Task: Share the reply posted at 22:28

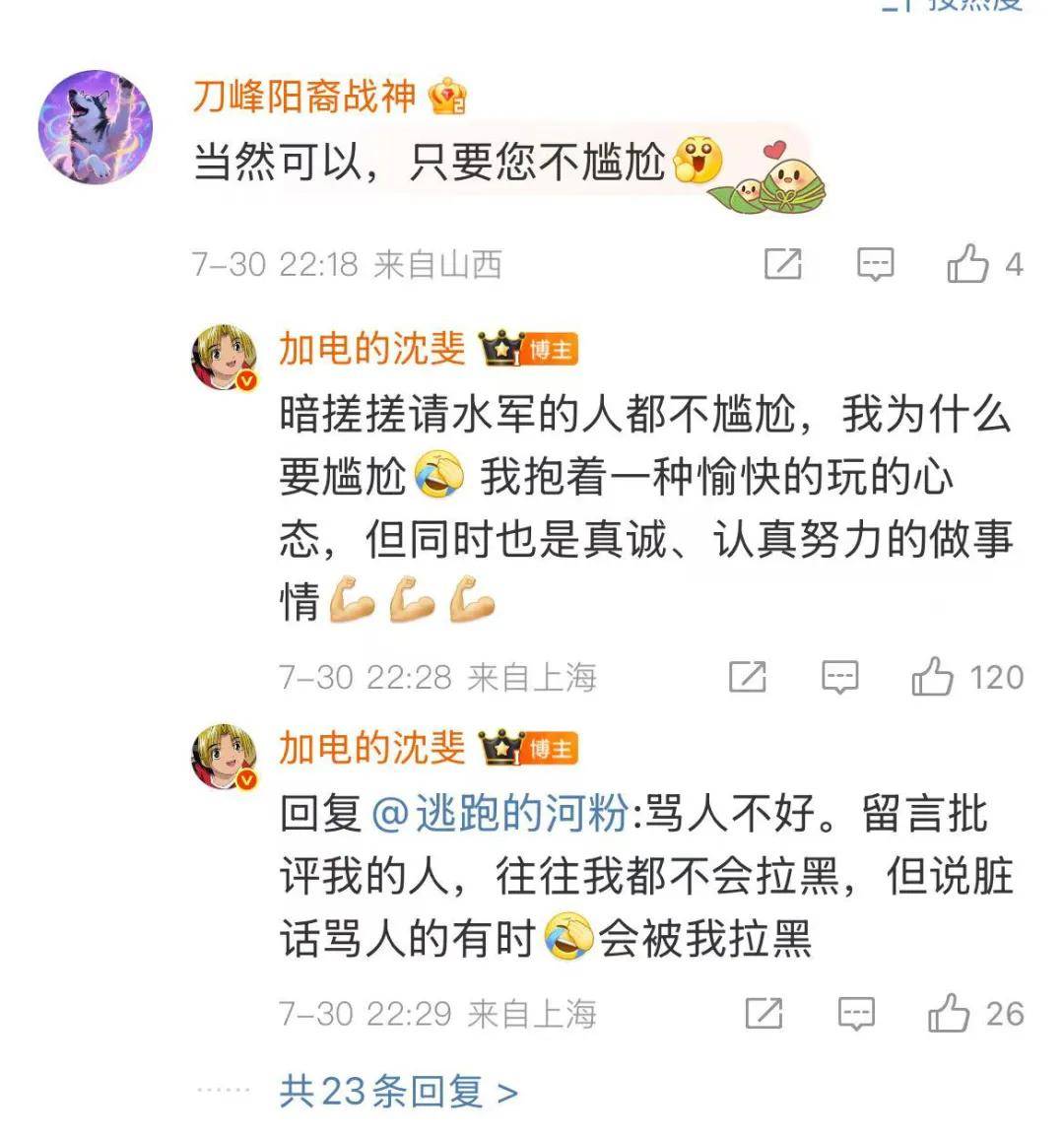Action: (748, 677)
